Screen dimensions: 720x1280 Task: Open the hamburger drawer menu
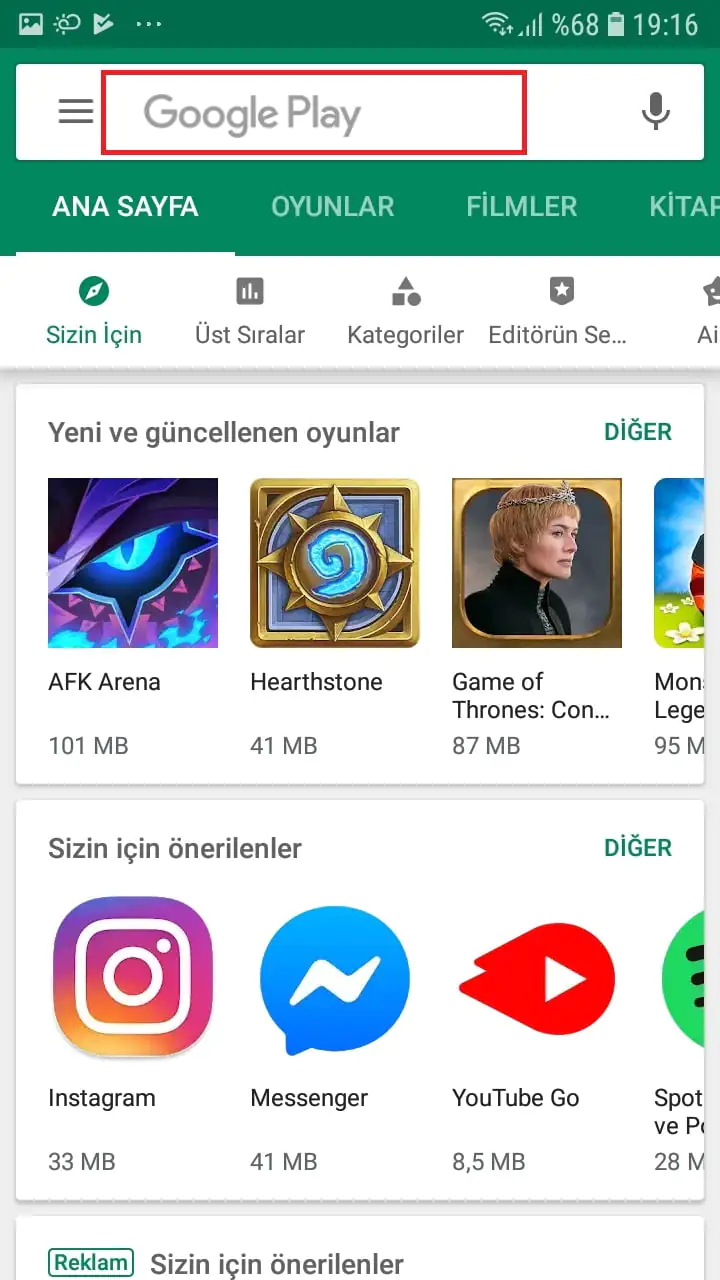pyautogui.click(x=75, y=111)
